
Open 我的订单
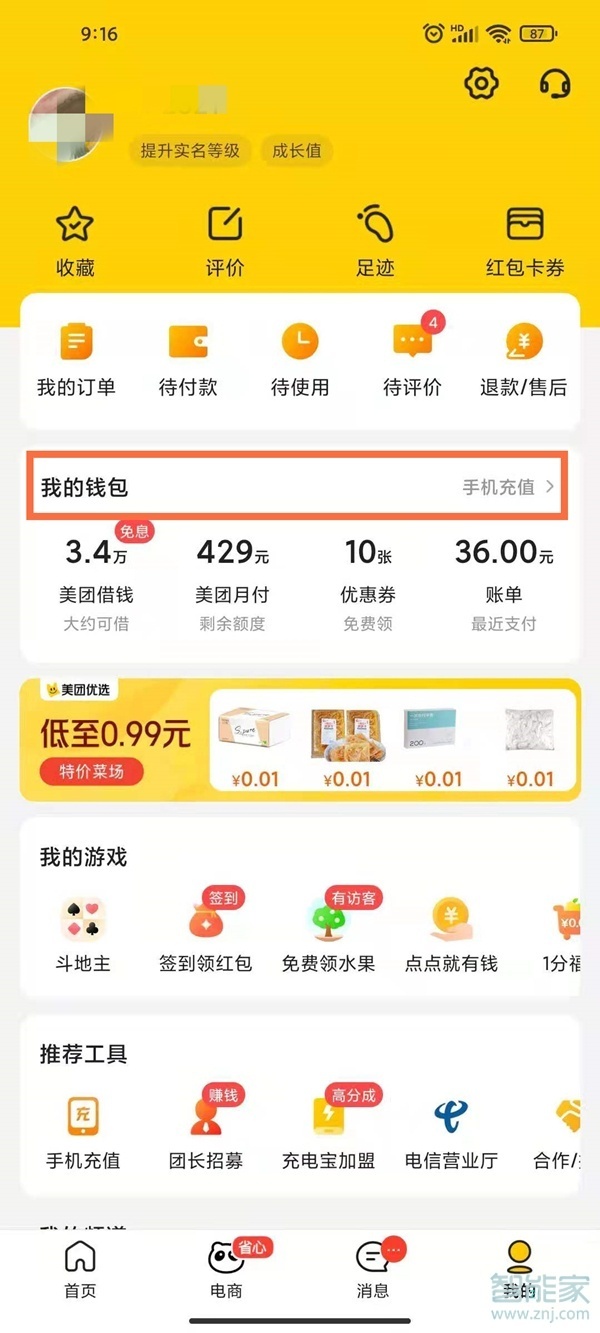pos(76,360)
